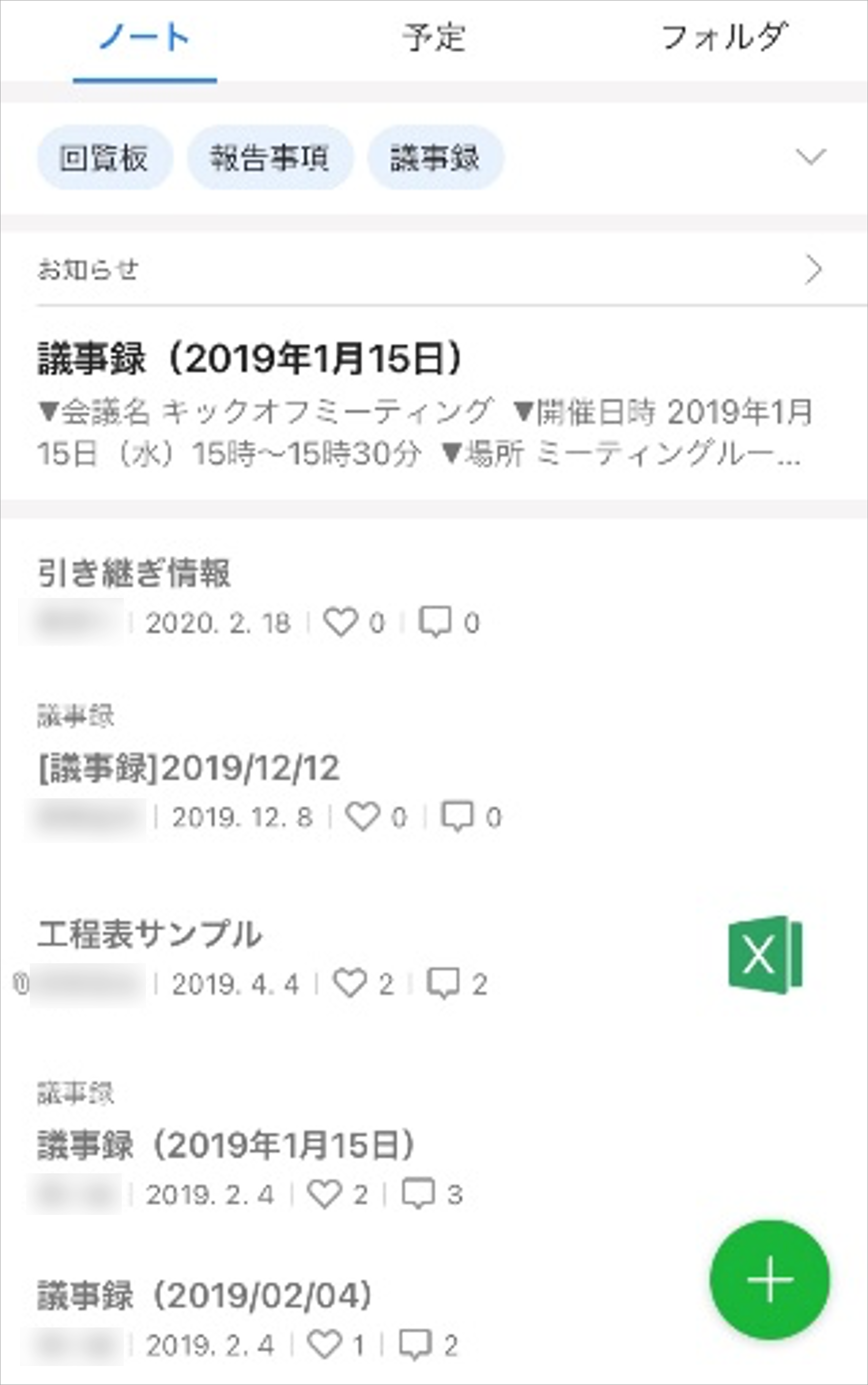The width and height of the screenshot is (868, 1385).
Task: Switch to the 予定 tab
Action: coord(433,39)
